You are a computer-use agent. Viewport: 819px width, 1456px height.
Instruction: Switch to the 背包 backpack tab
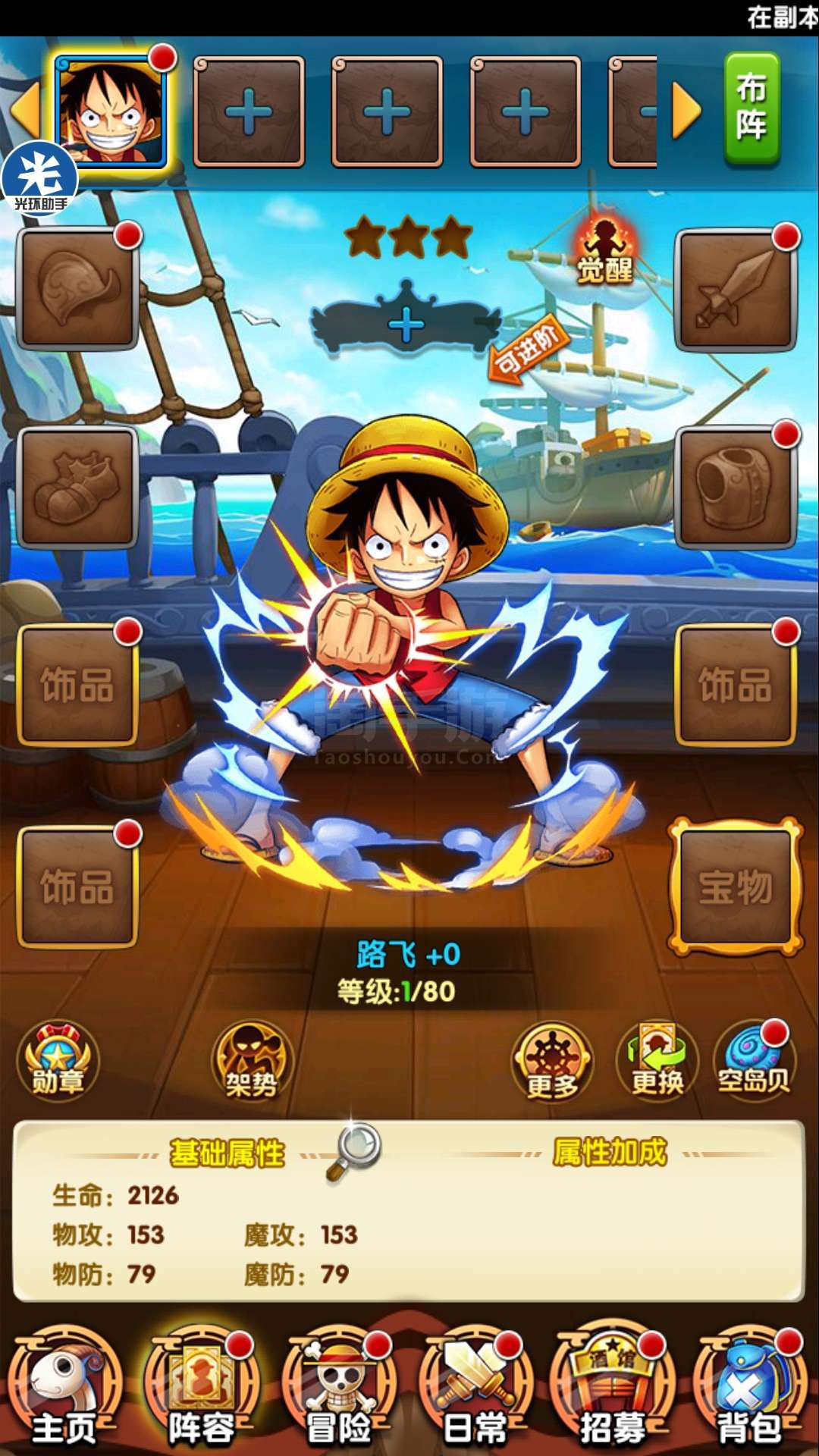point(750,1389)
